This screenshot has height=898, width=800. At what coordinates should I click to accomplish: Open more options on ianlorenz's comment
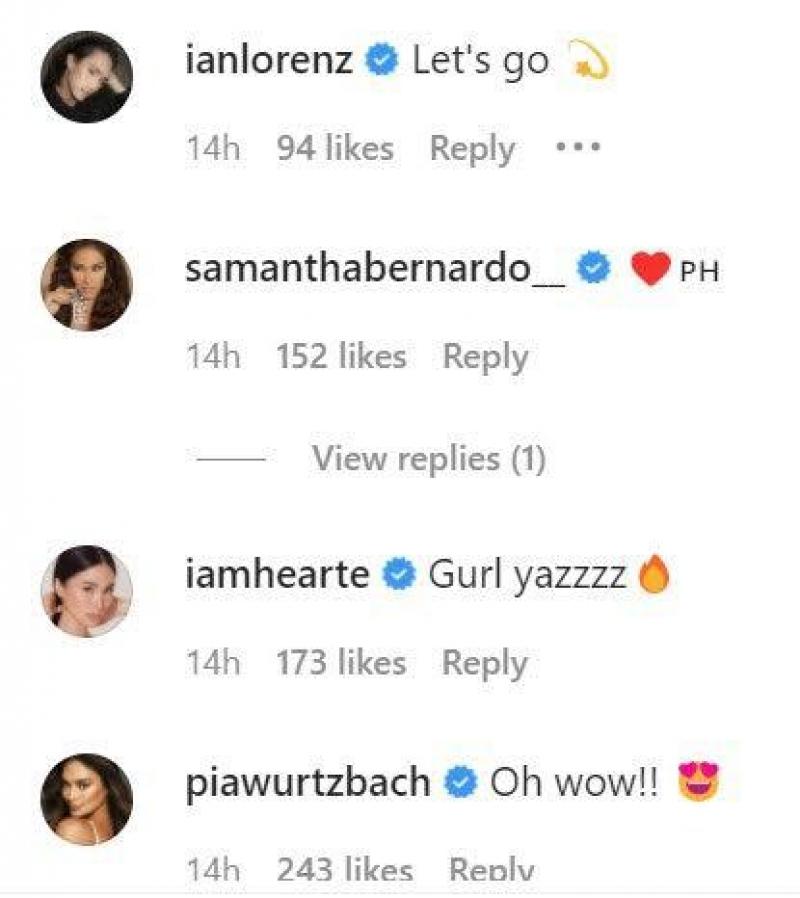[x=578, y=149]
